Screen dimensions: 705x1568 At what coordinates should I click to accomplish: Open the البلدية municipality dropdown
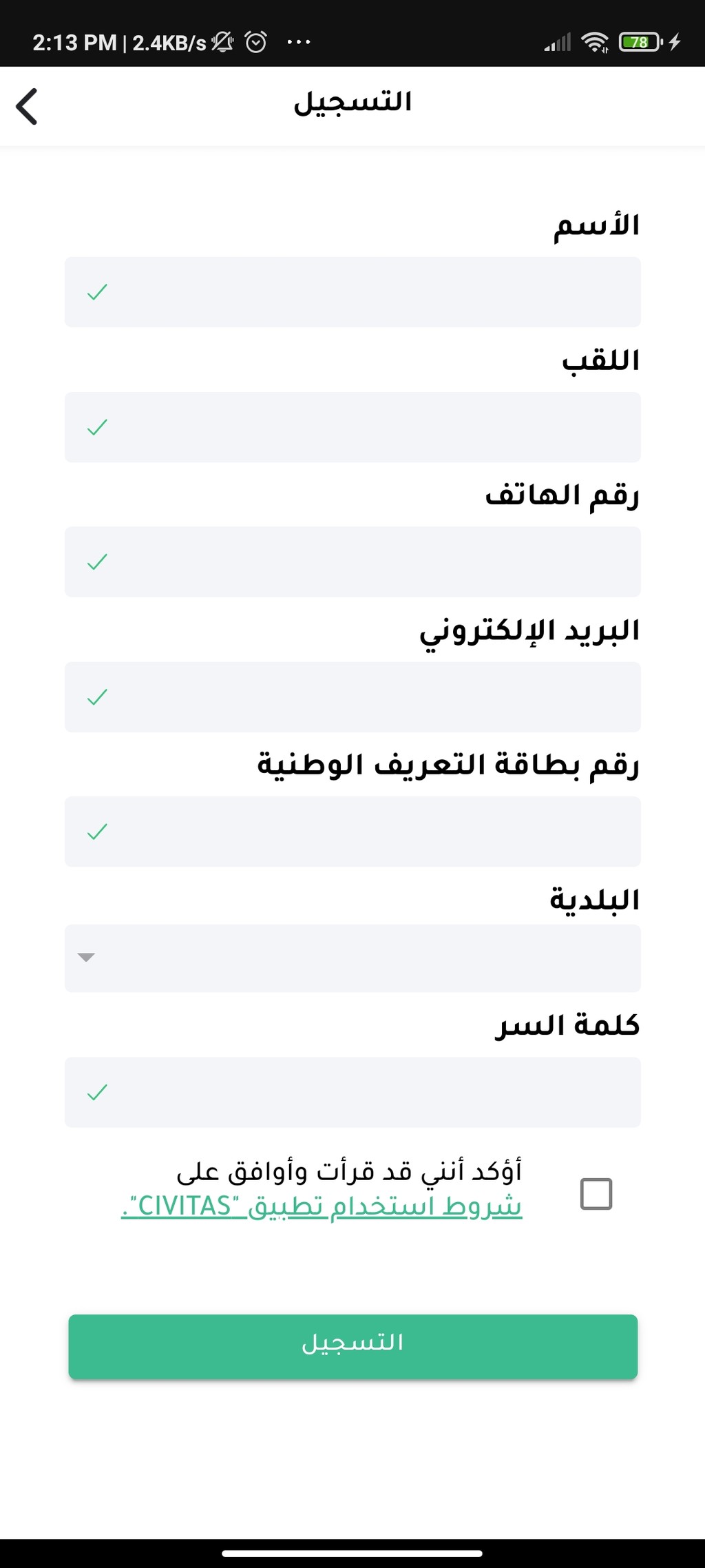(352, 958)
